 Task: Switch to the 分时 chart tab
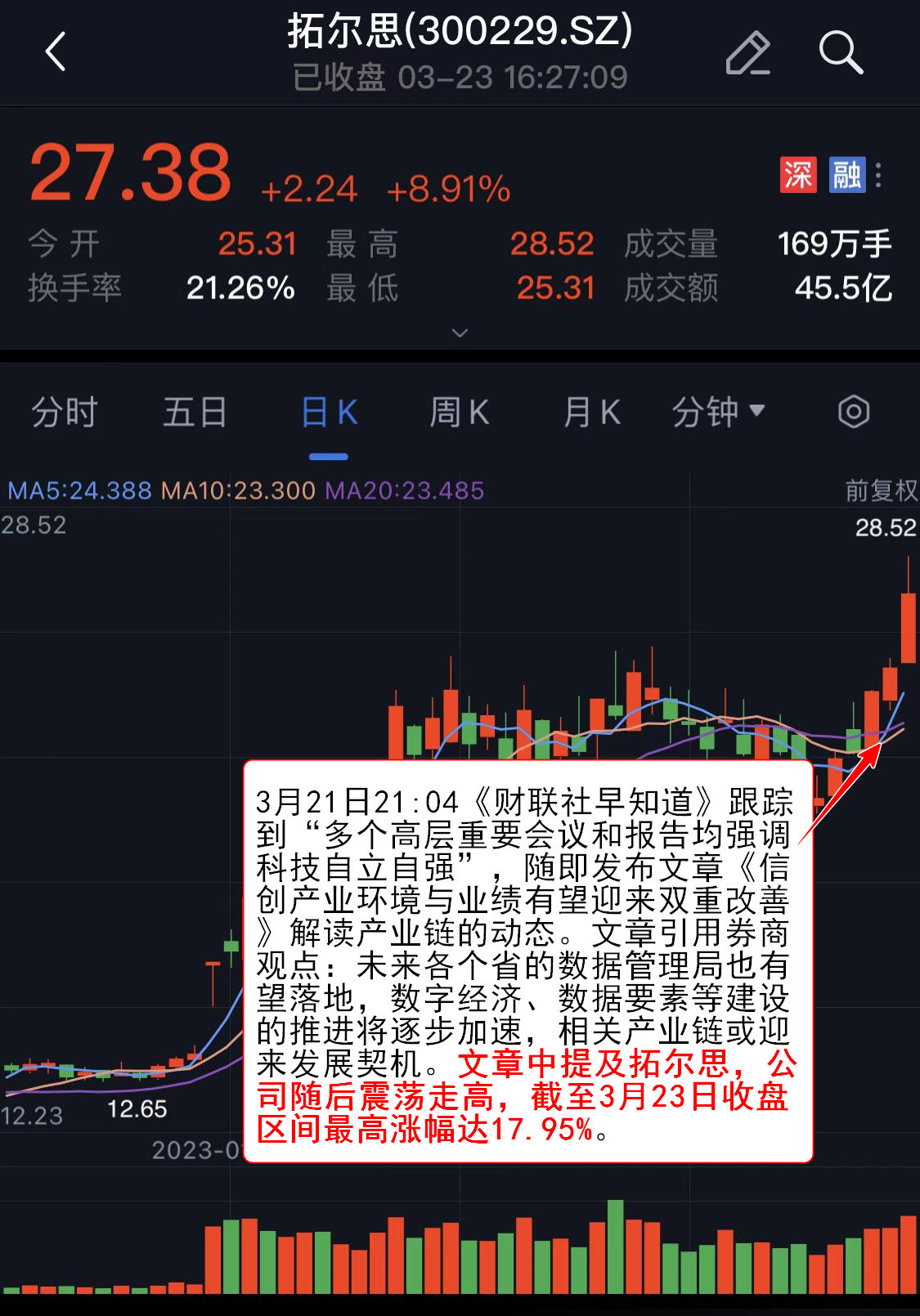coord(65,412)
